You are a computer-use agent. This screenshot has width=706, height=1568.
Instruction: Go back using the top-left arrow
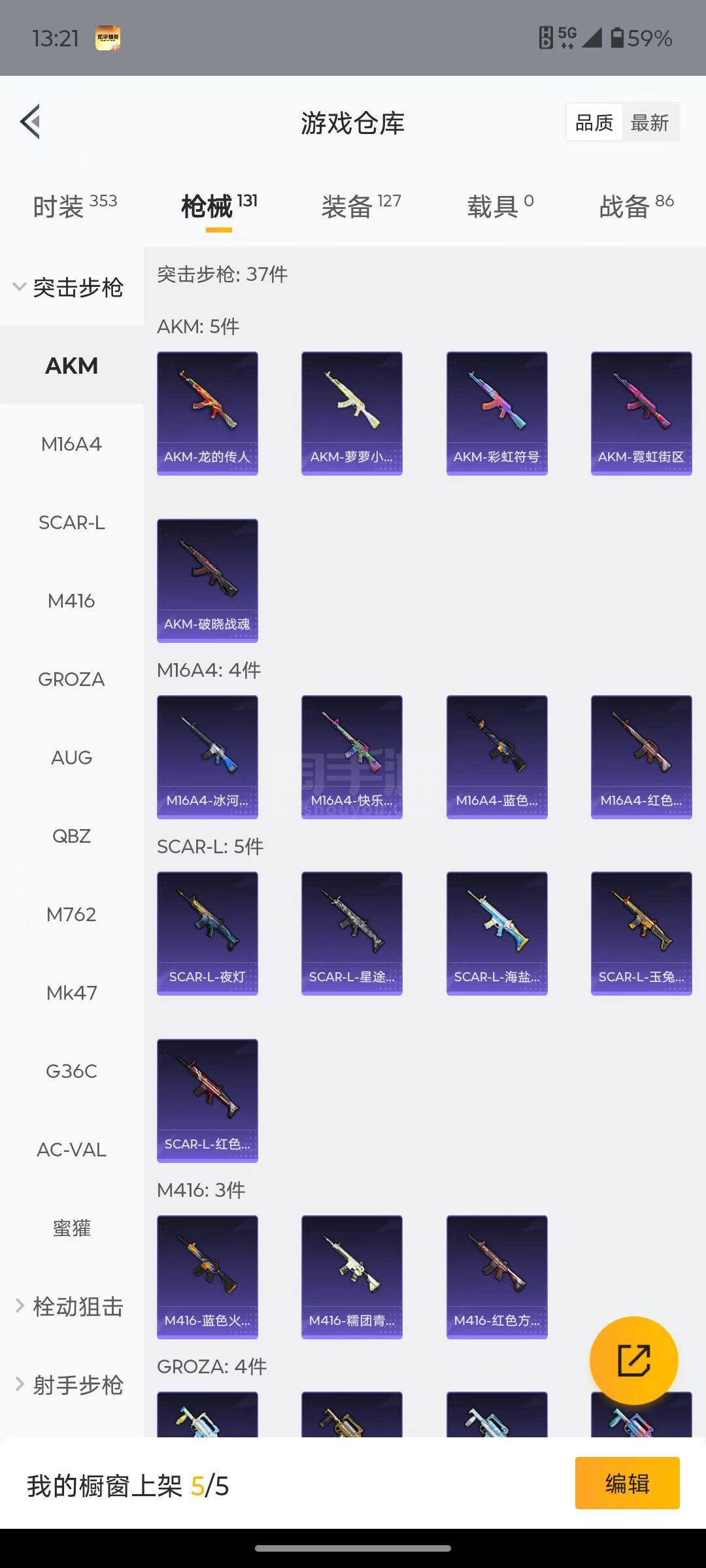31,122
